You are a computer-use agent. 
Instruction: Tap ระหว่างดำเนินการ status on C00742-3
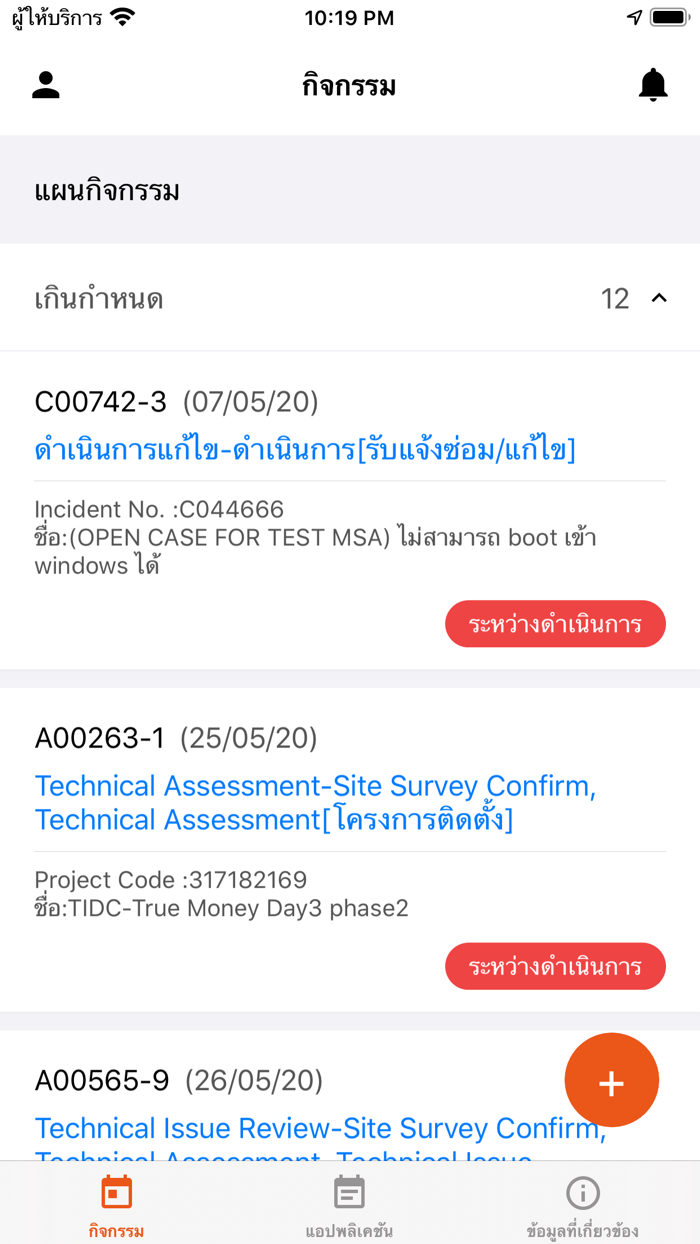(555, 625)
